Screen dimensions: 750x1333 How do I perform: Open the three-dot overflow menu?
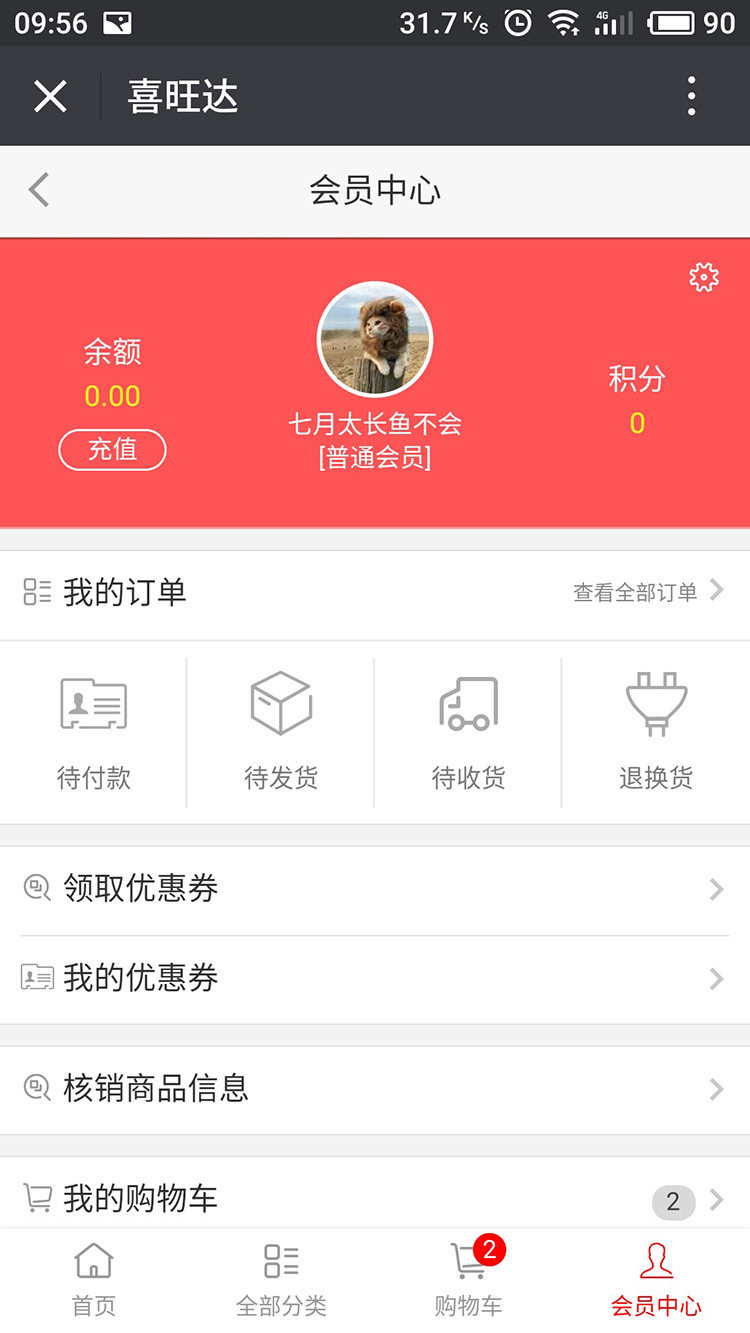(690, 95)
